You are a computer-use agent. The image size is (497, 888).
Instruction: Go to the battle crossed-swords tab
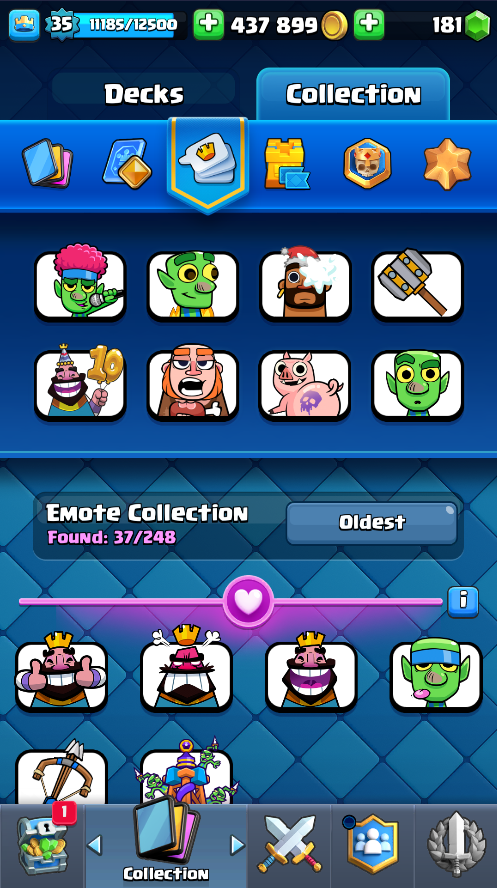click(289, 846)
